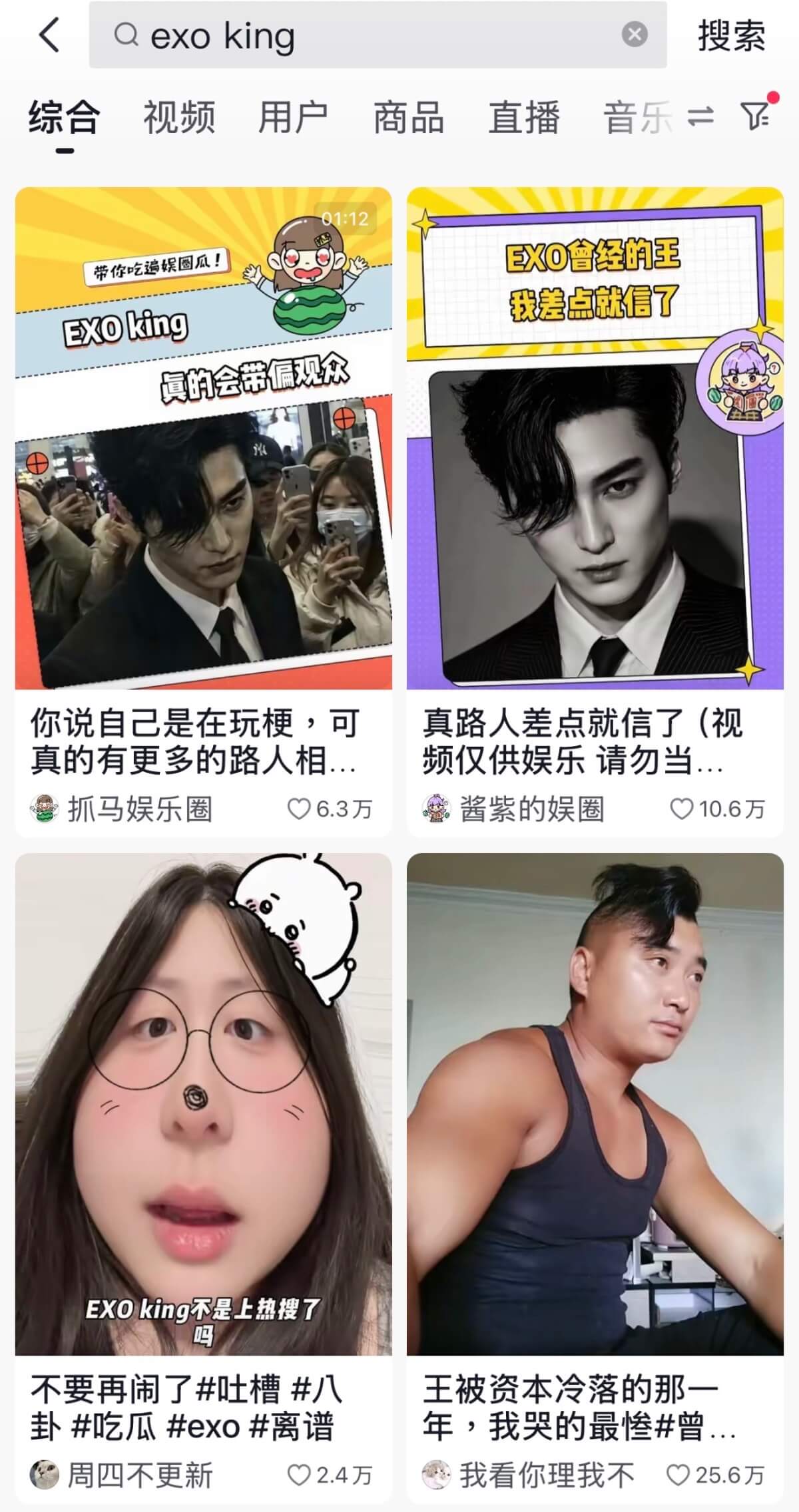Switch to the 用户 tab

[x=294, y=117]
